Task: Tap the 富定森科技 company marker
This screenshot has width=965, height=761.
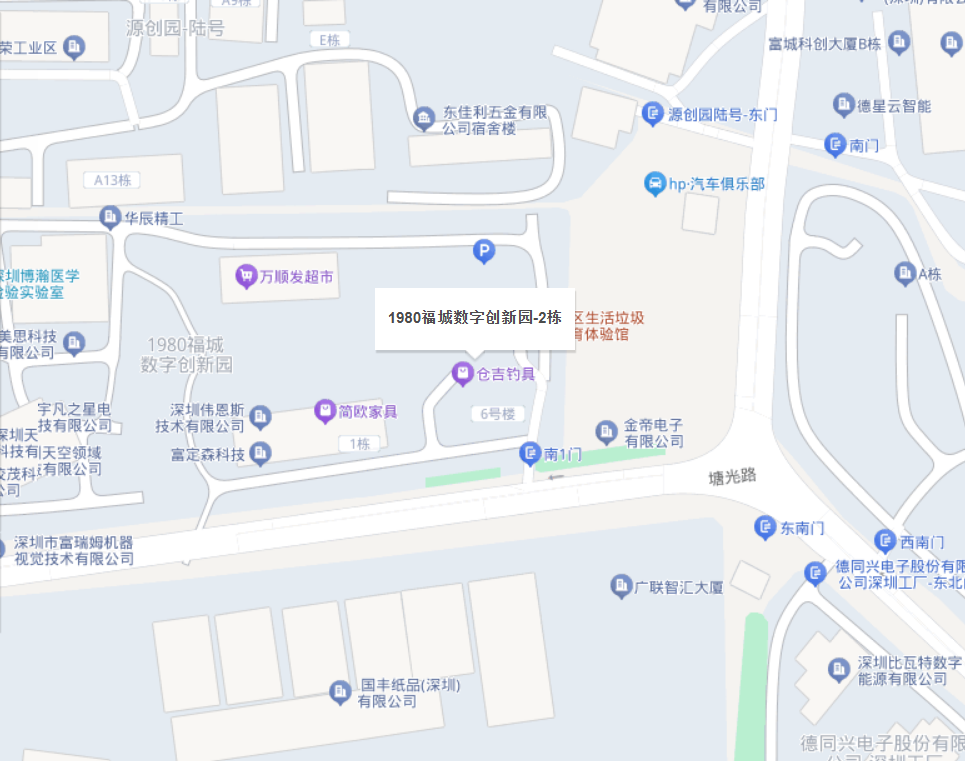Action: click(261, 454)
